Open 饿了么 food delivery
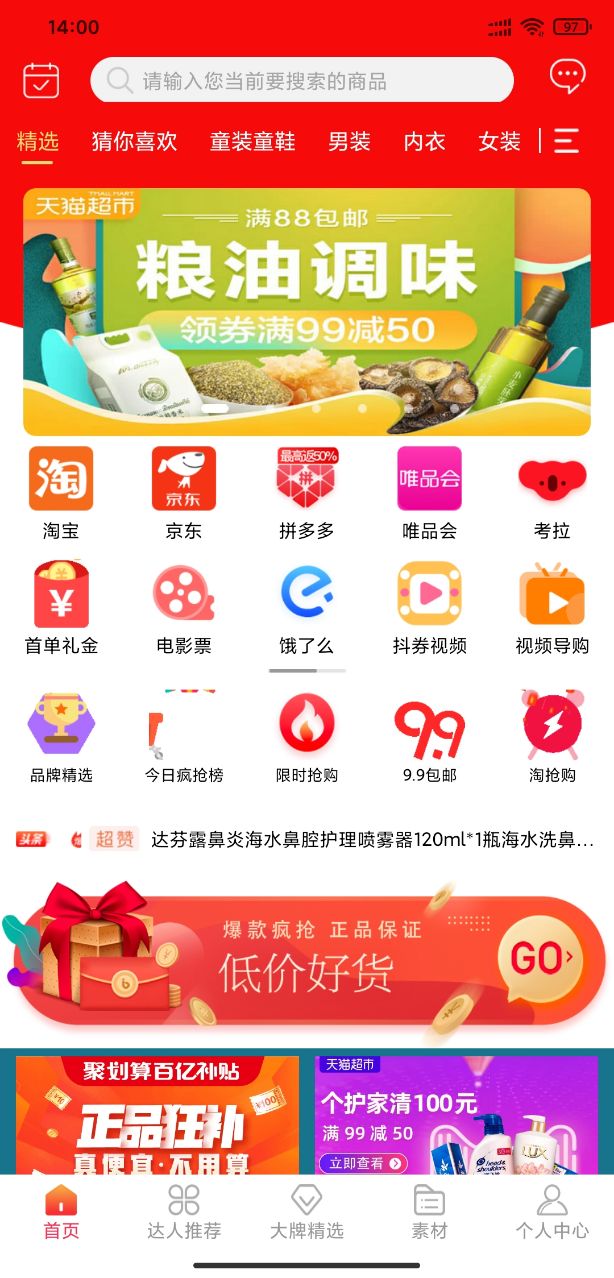The width and height of the screenshot is (614, 1278). (x=306, y=607)
